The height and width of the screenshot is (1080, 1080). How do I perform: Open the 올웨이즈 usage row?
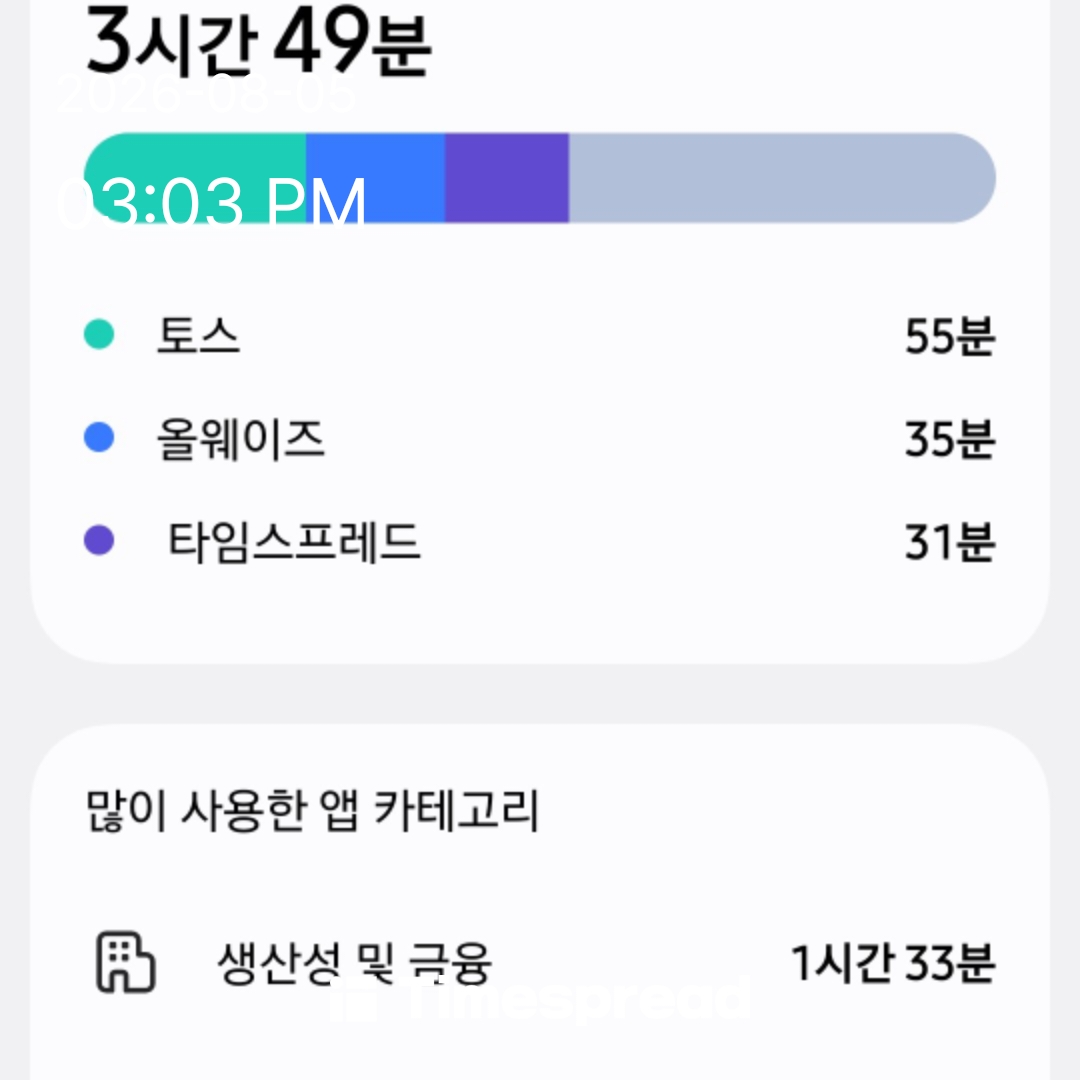point(539,438)
